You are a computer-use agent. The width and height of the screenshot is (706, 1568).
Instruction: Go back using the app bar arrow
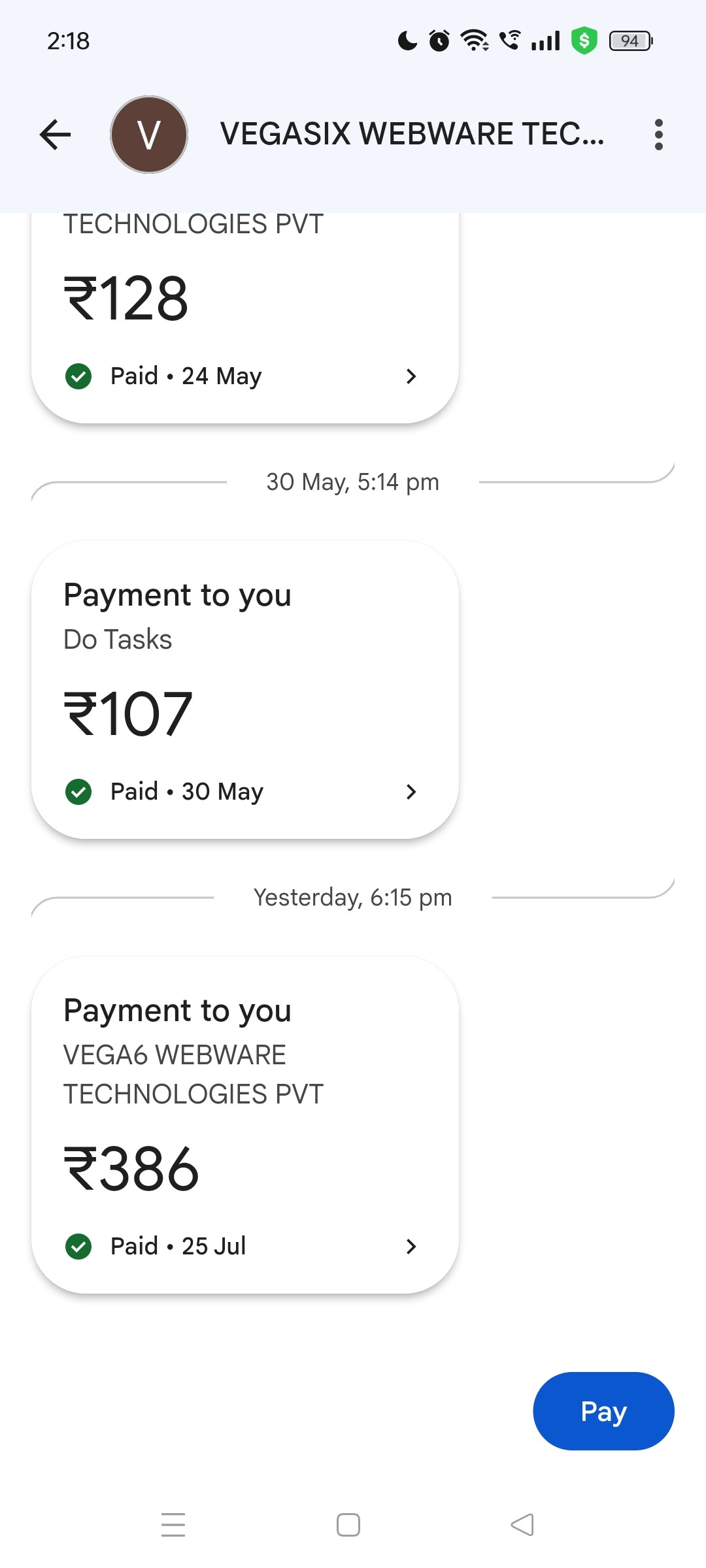click(56, 135)
